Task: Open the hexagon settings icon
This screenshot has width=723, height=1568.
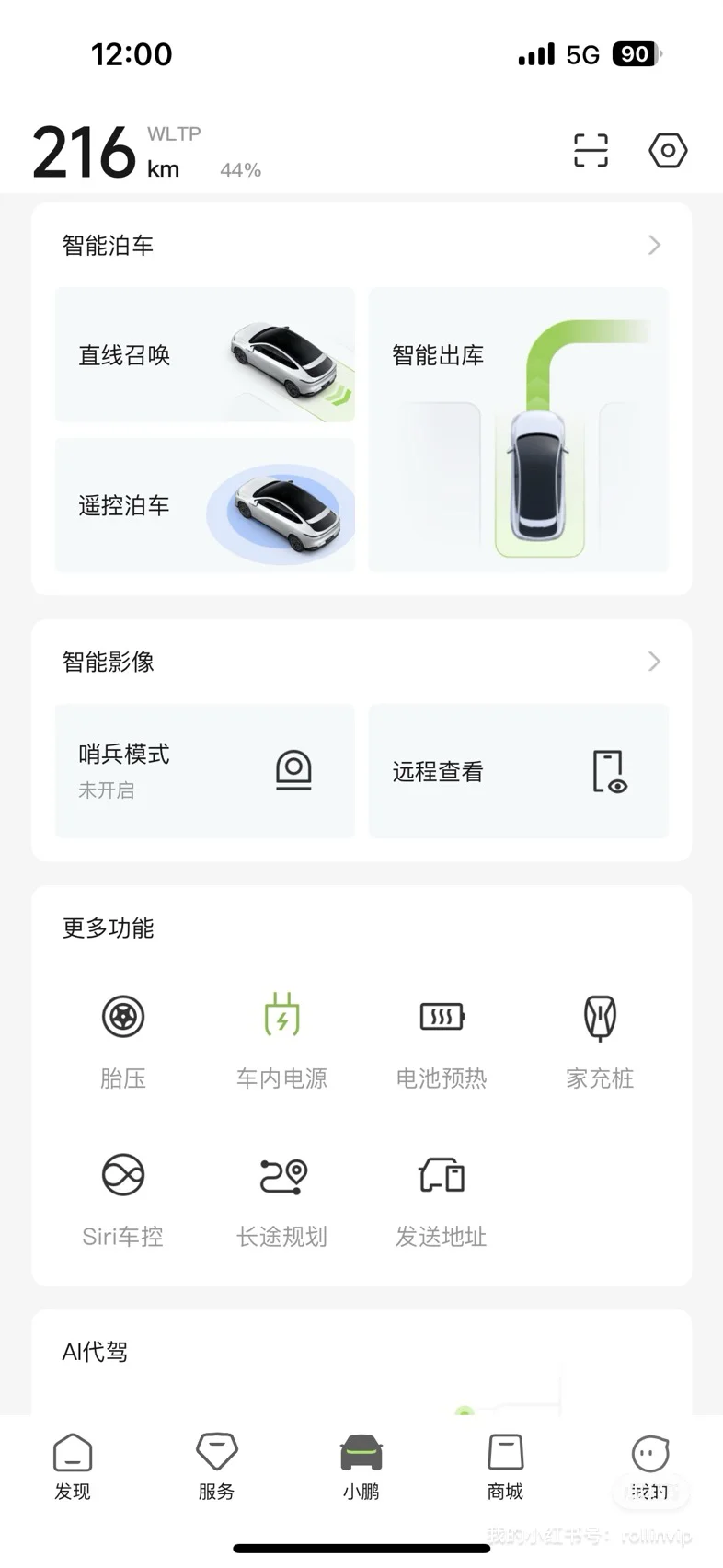Action: tap(668, 150)
